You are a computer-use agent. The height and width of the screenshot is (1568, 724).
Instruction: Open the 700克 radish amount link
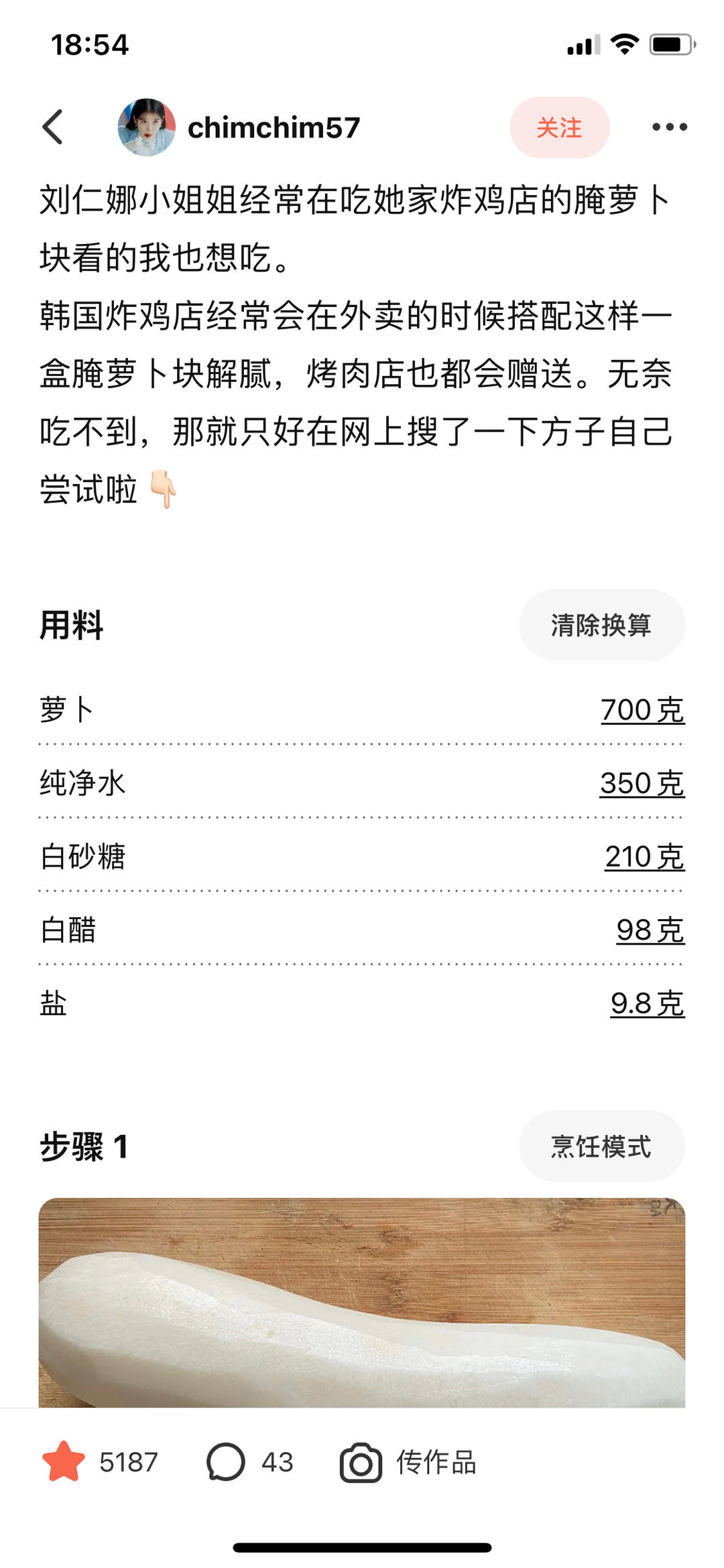pos(642,710)
